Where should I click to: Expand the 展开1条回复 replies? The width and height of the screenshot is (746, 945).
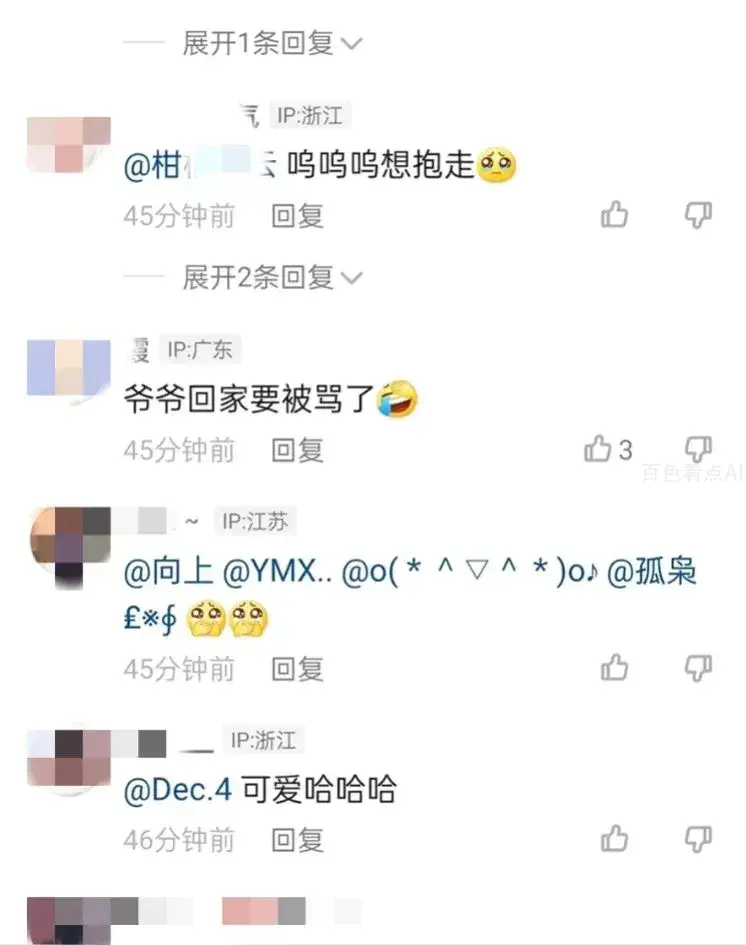click(x=271, y=43)
